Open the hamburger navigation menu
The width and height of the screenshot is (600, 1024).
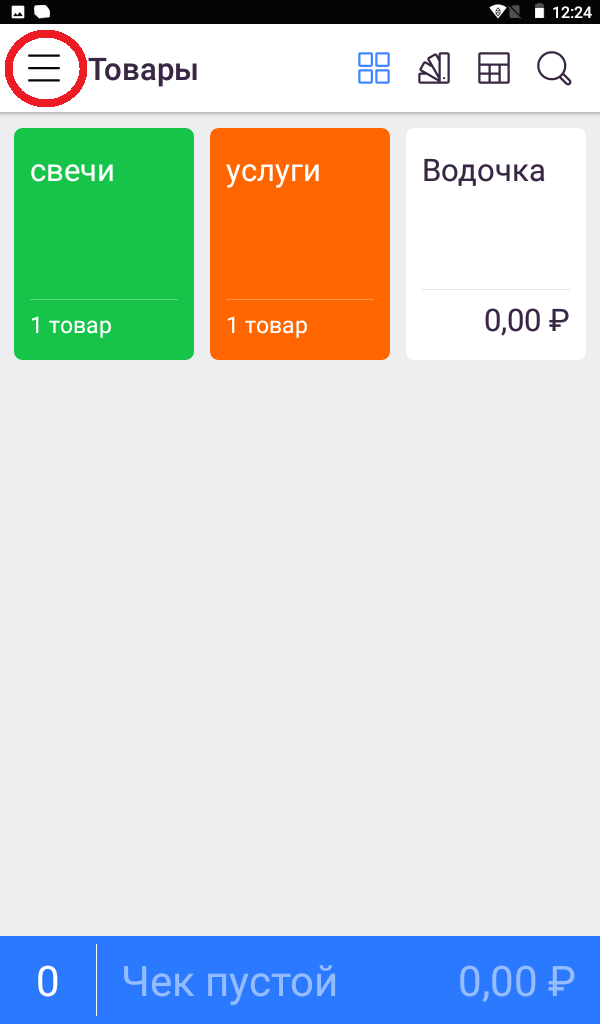point(44,68)
